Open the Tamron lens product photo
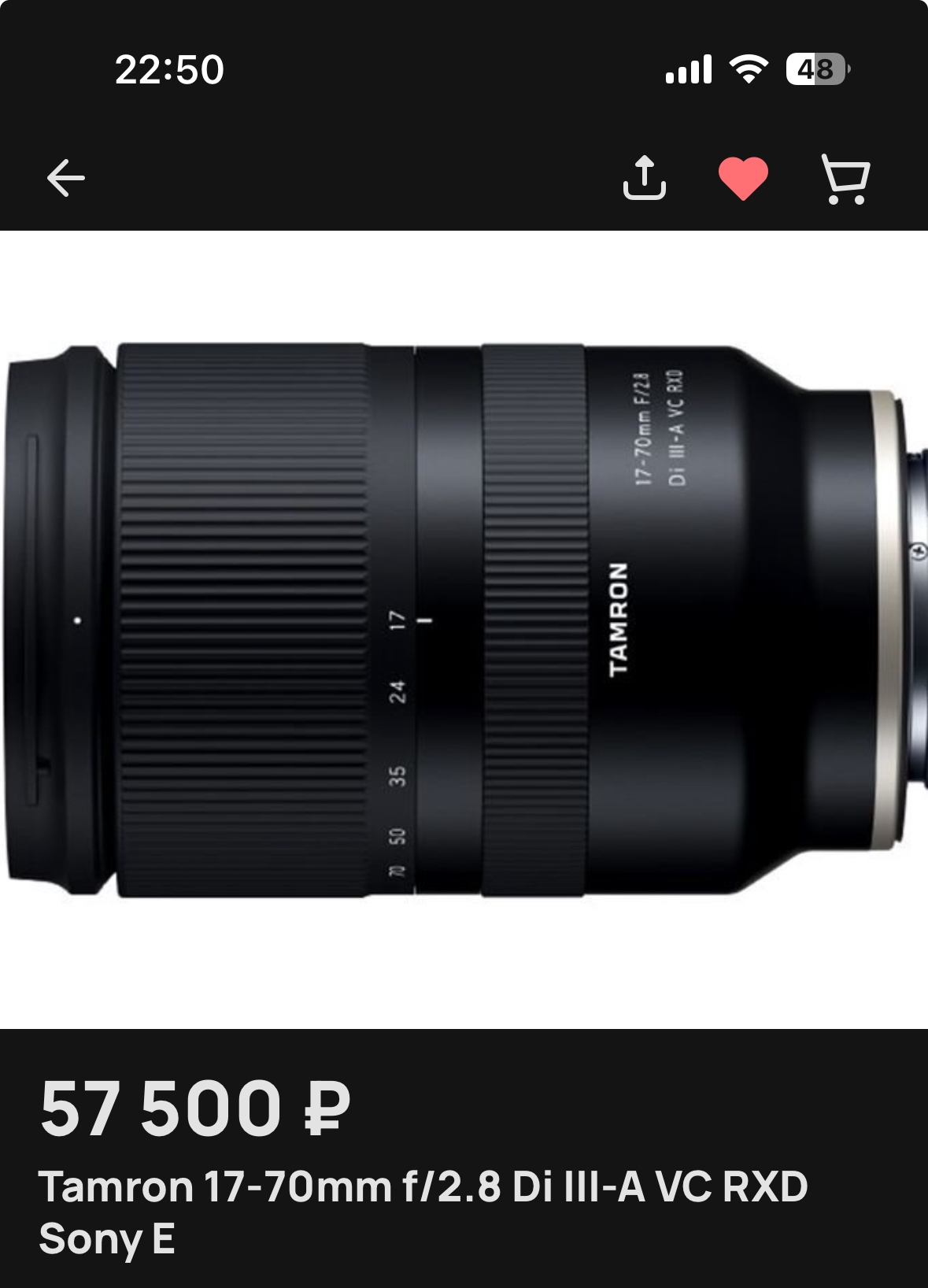 [x=464, y=622]
